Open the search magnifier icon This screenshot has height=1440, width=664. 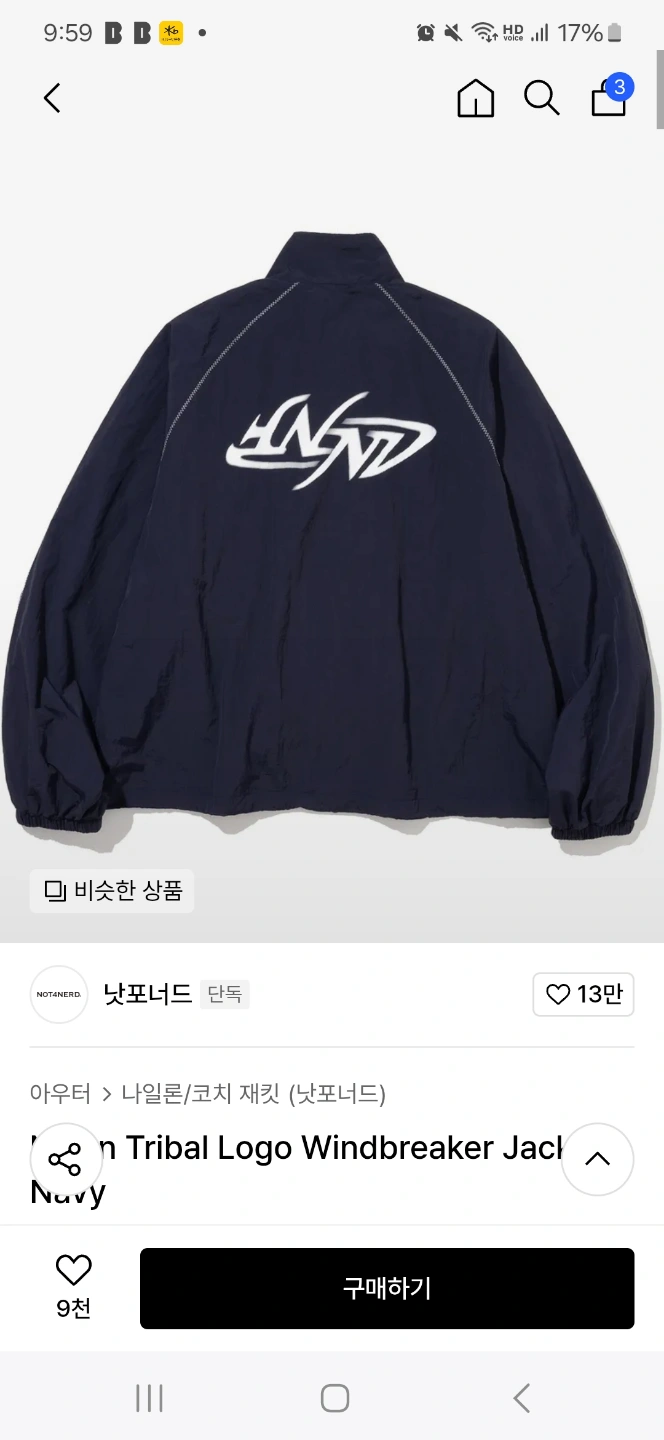point(541,98)
